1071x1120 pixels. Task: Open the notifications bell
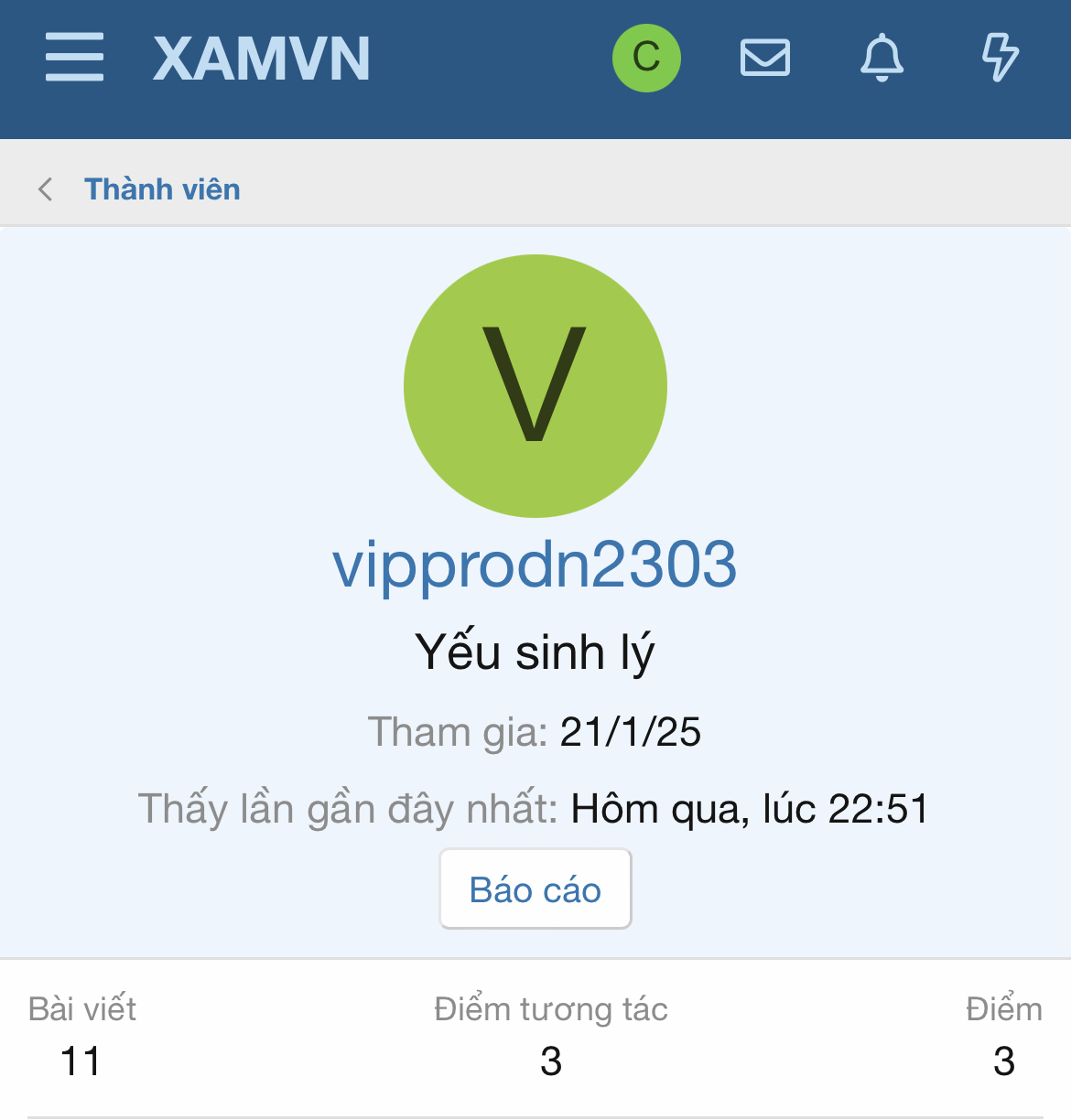[x=882, y=58]
